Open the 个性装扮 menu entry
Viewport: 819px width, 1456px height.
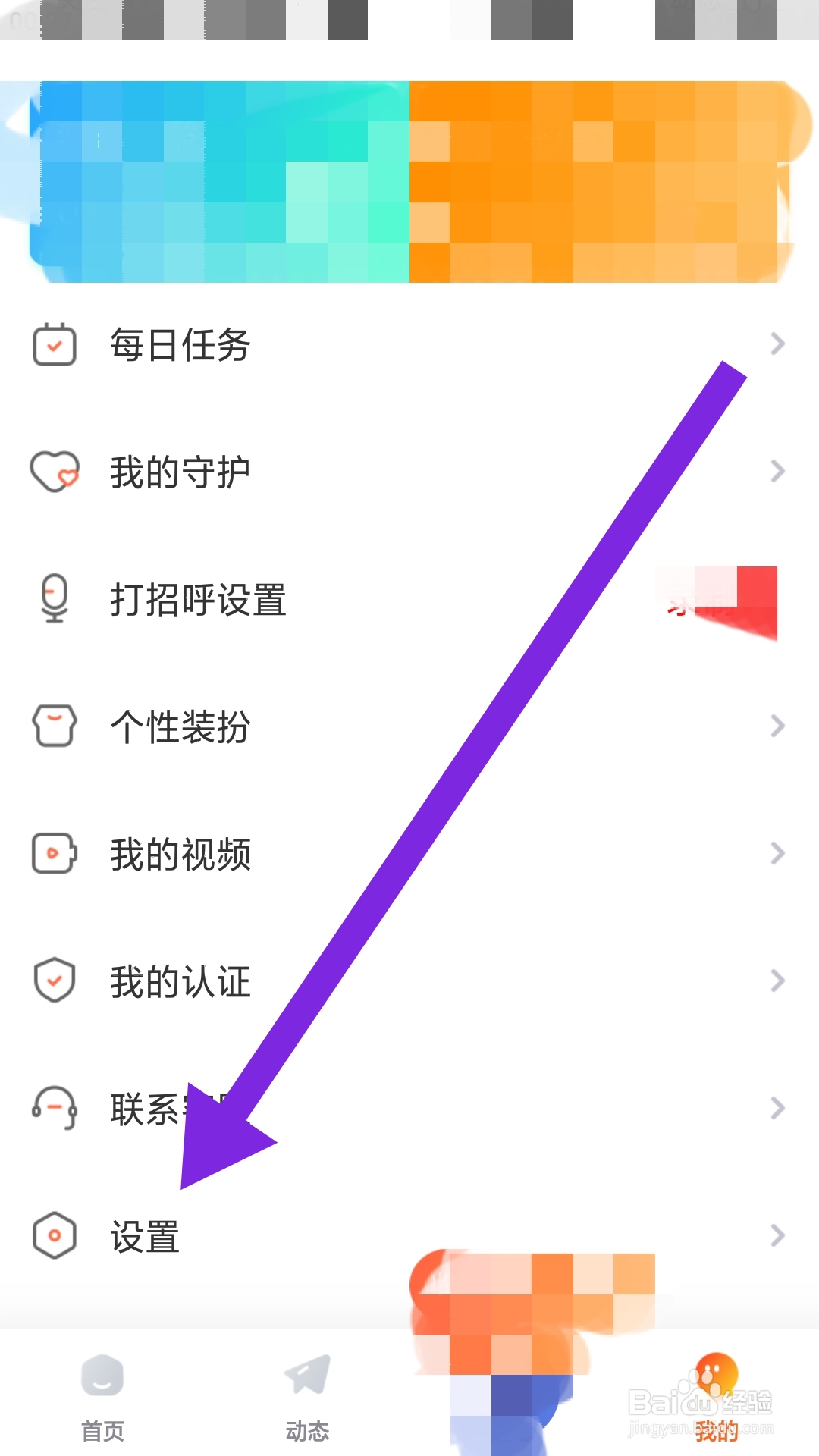point(180,726)
